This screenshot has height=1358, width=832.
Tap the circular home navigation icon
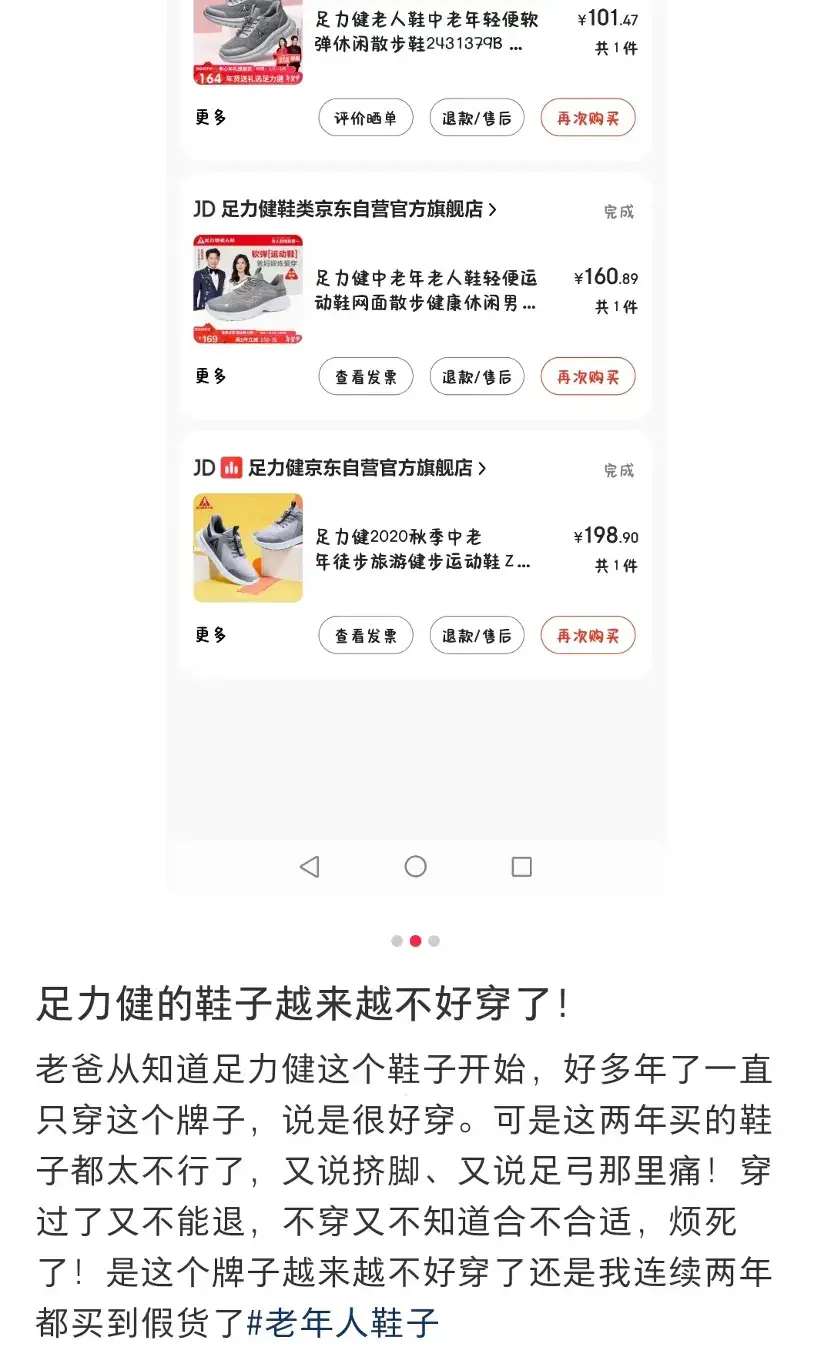416,867
